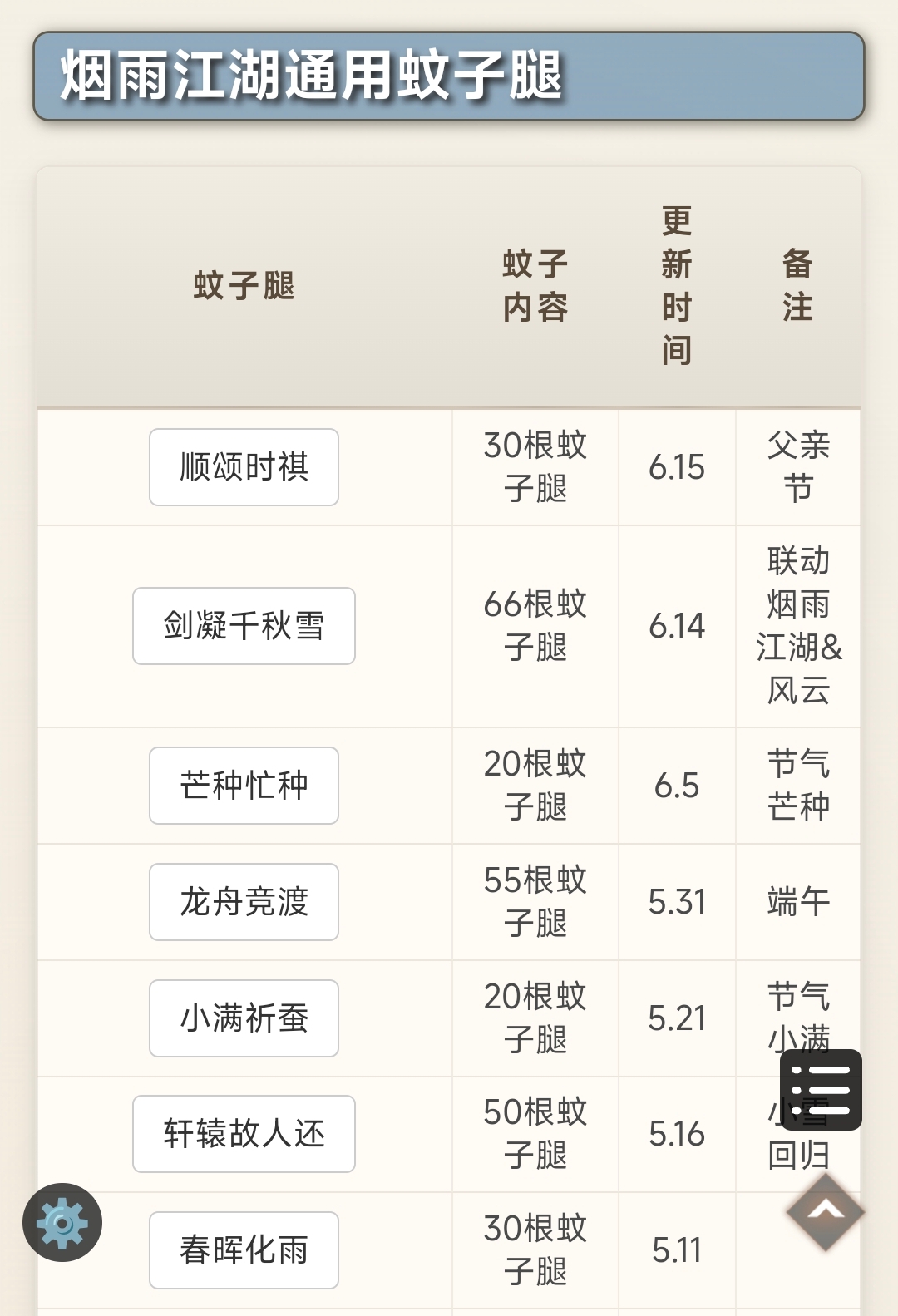Tap the back-to-top arrow button
This screenshot has width=898, height=1316.
826,1211
